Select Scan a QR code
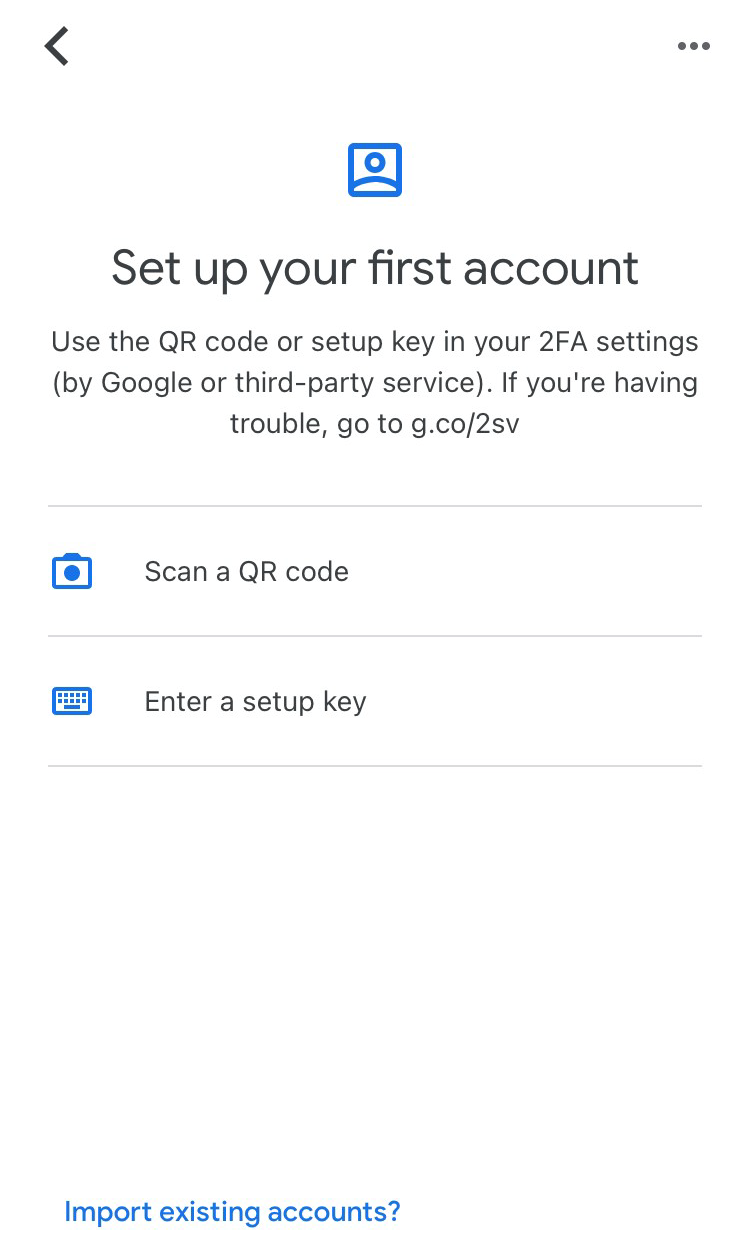749x1246 pixels. pyautogui.click(x=375, y=571)
